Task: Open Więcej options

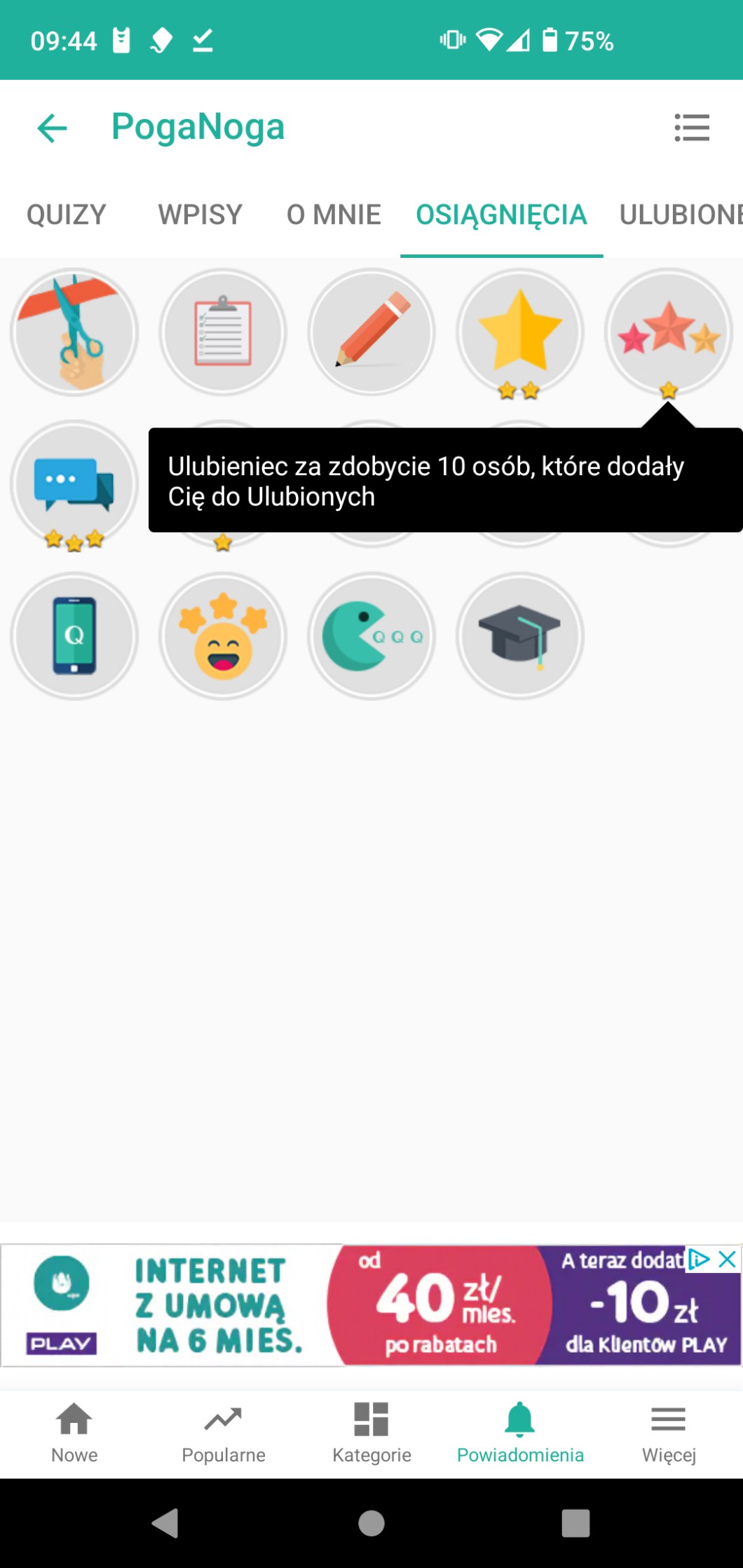Action: (669, 1433)
